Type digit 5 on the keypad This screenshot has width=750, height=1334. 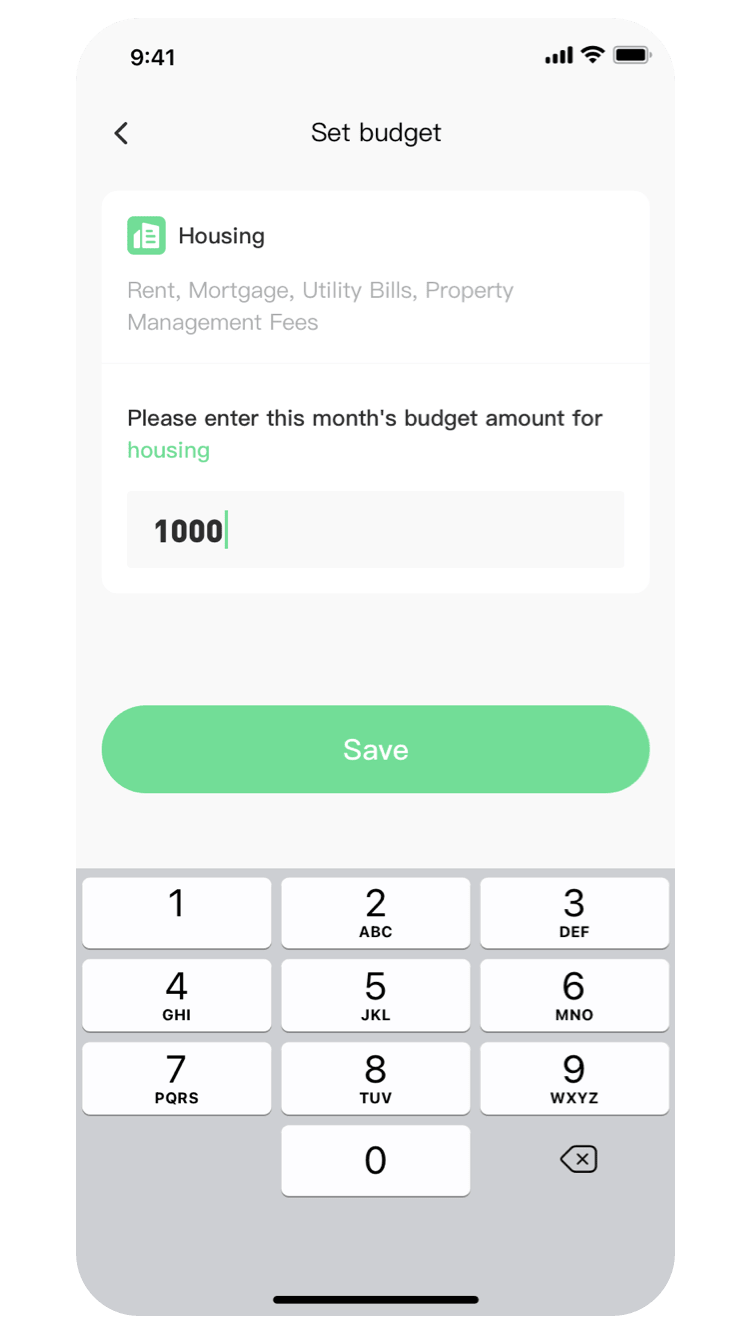point(375,995)
